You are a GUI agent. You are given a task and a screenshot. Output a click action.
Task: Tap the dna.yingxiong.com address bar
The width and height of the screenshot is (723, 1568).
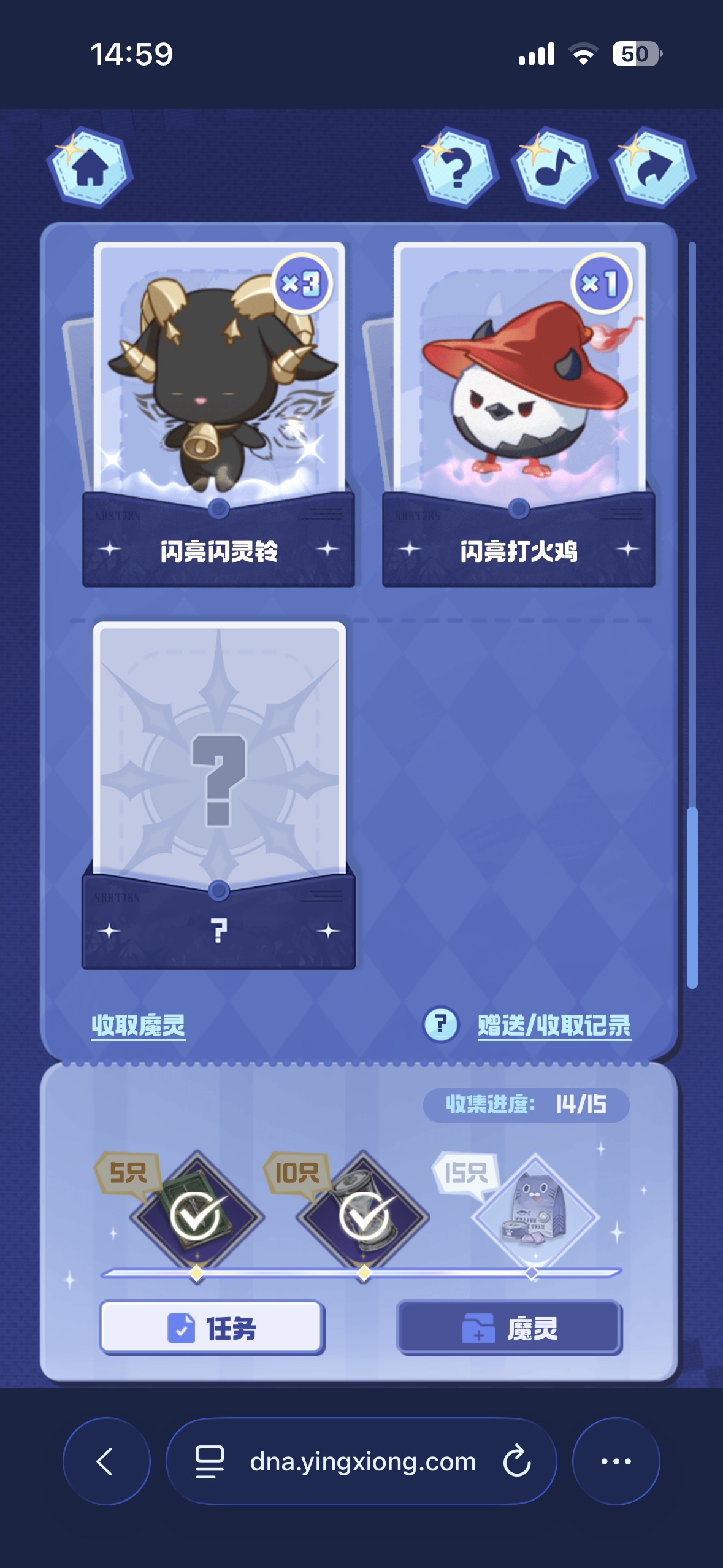coord(362,1461)
